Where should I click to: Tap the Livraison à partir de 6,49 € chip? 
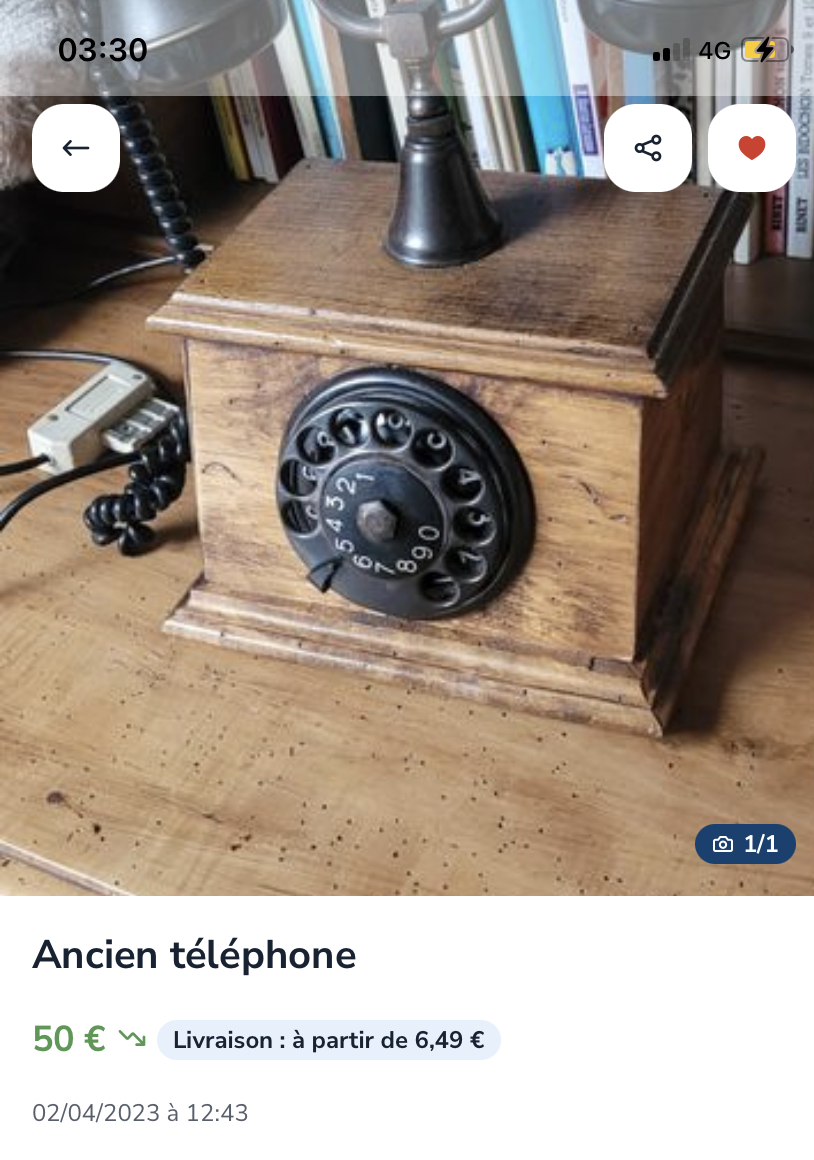328,1040
